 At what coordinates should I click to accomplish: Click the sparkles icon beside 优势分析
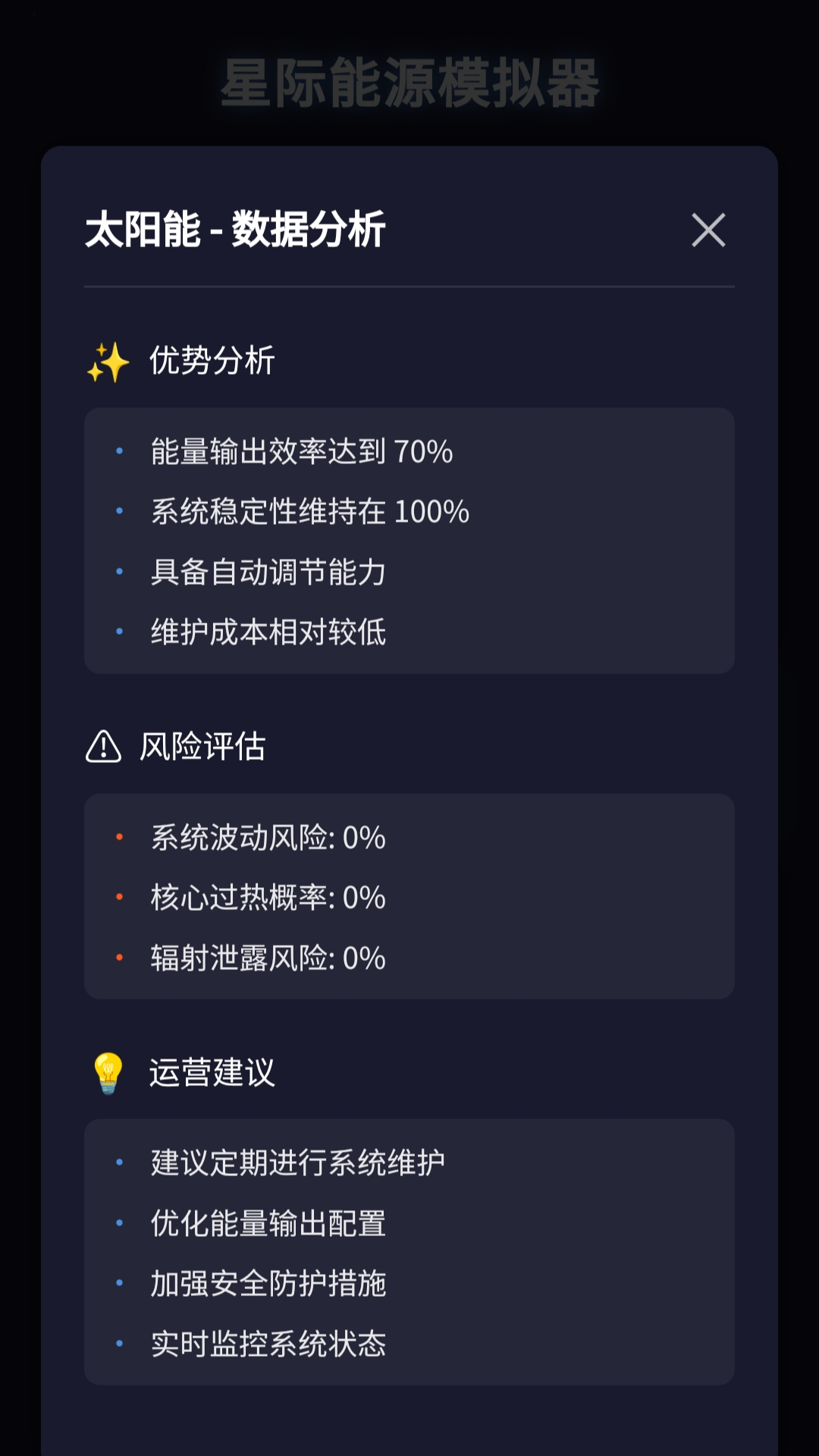coord(107,362)
